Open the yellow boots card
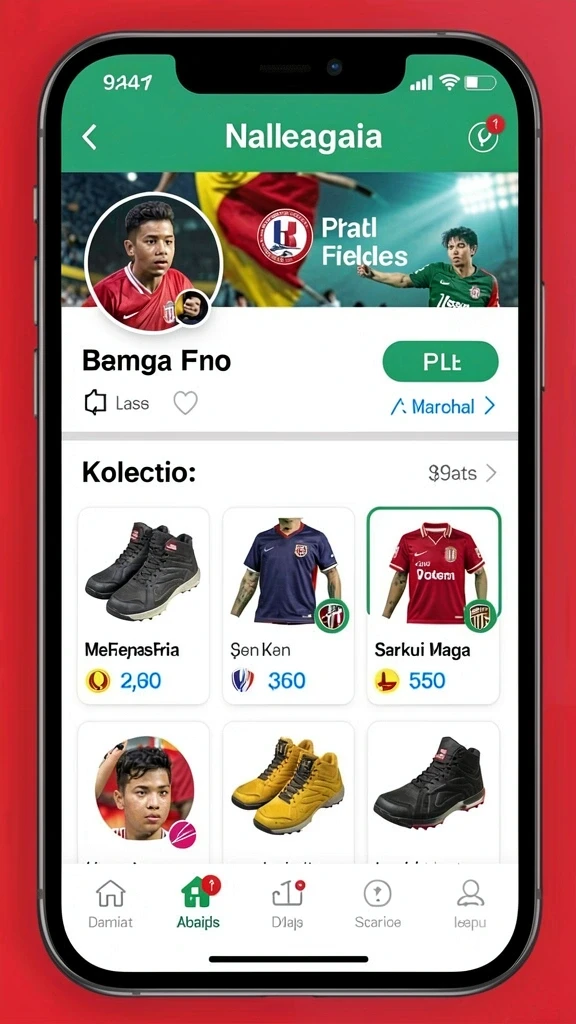Viewport: 576px width, 1024px height. click(288, 792)
